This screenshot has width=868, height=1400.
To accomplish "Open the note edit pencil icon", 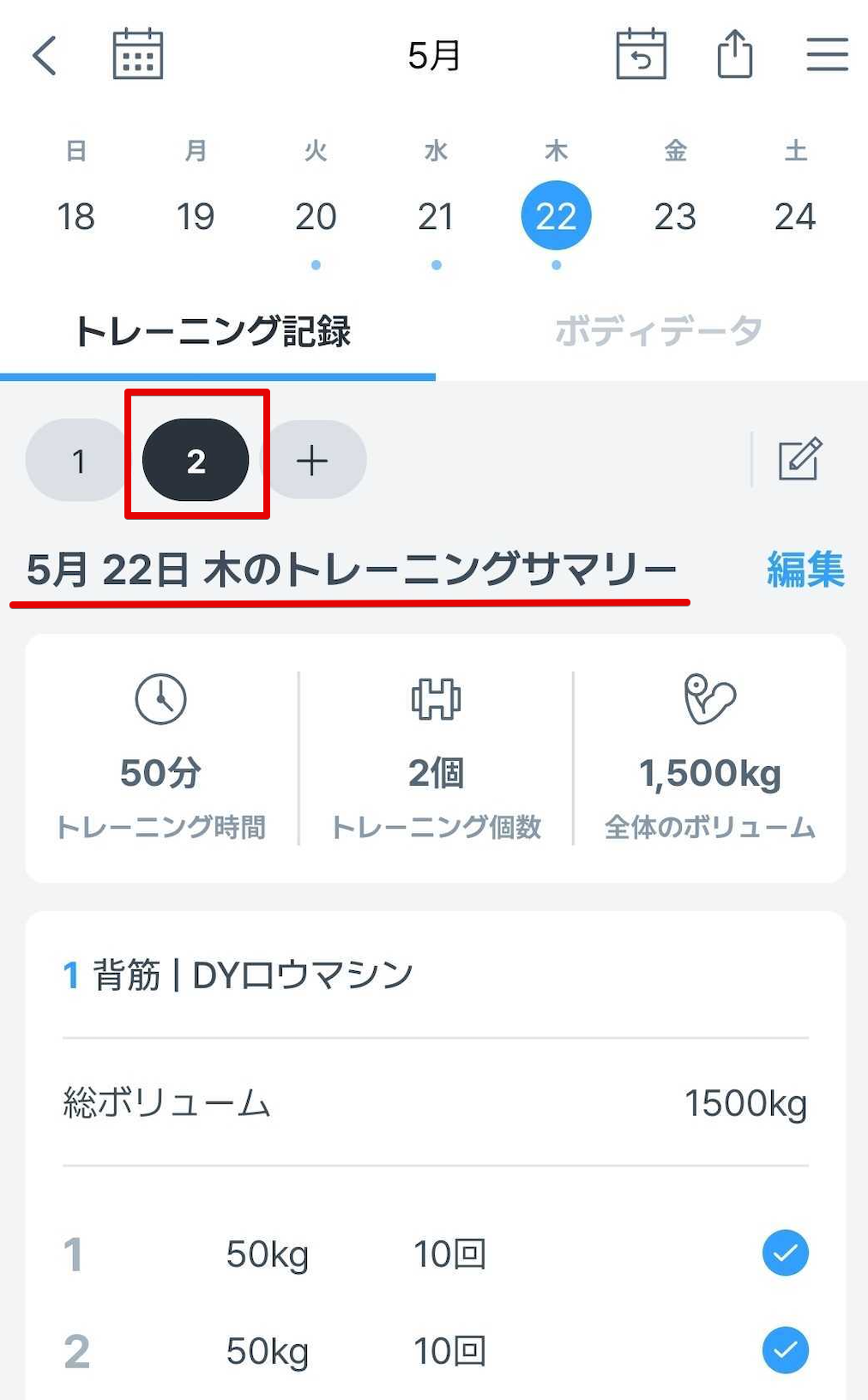I will coord(799,459).
